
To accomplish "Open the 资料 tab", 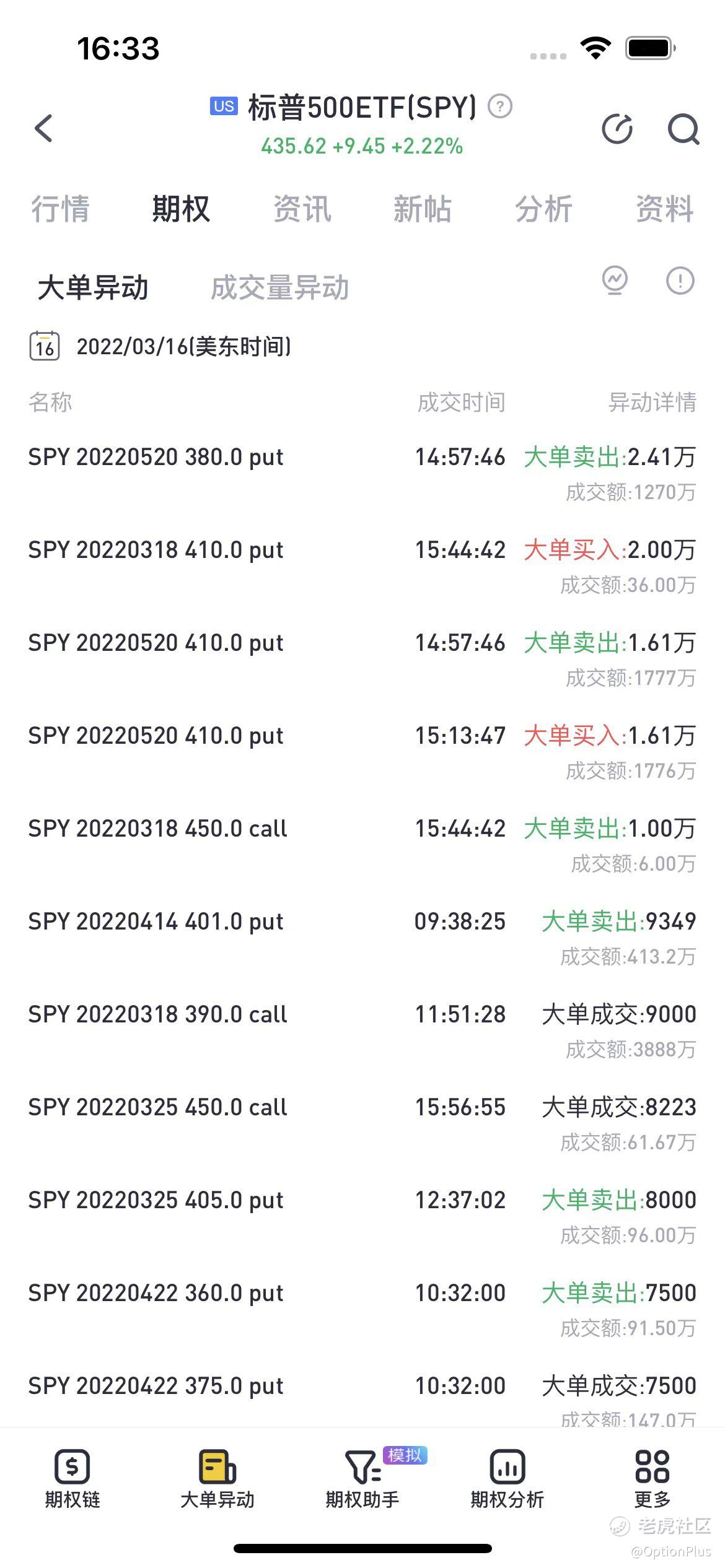I will point(665,209).
